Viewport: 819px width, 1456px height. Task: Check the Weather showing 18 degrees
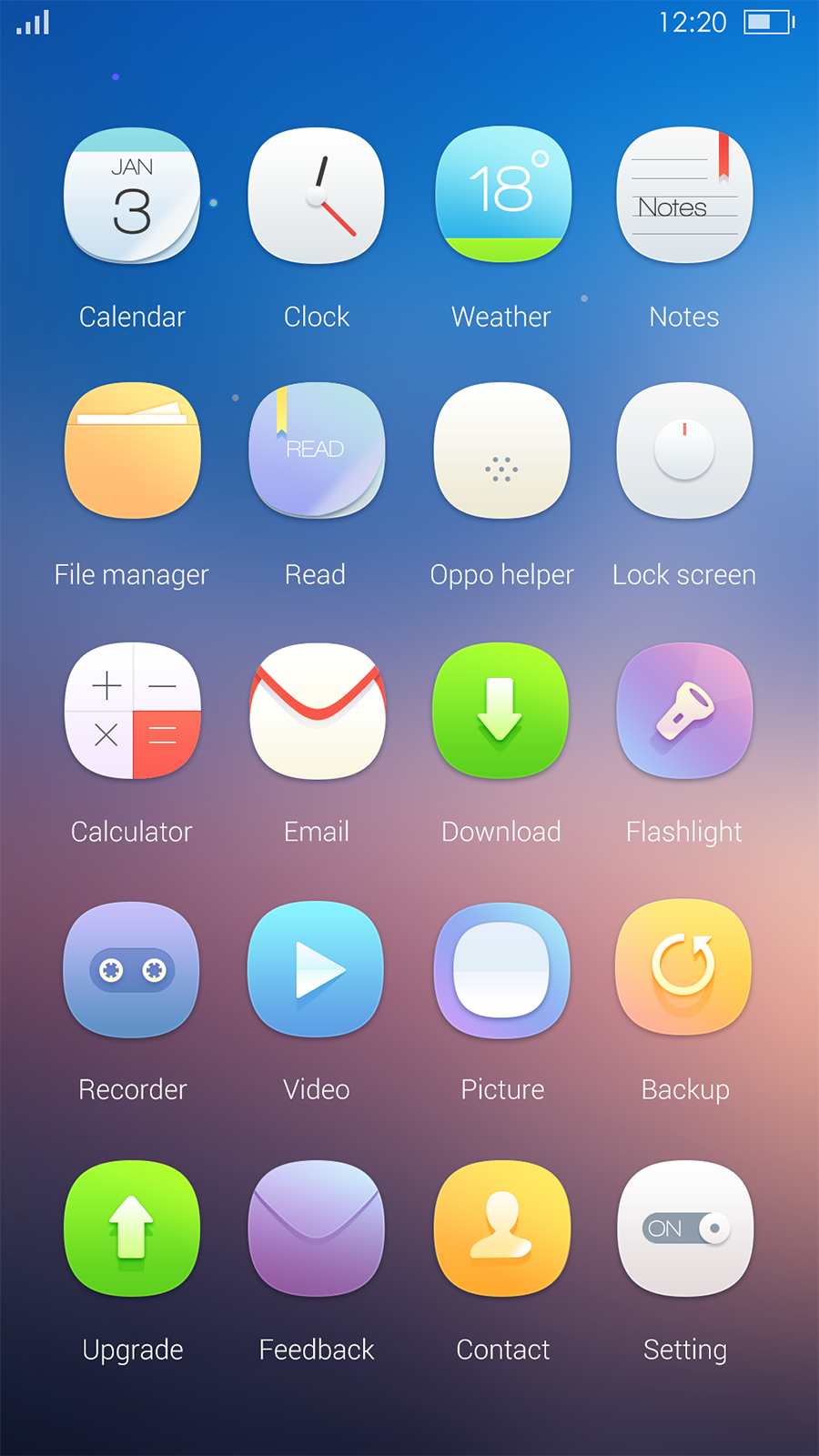501,196
